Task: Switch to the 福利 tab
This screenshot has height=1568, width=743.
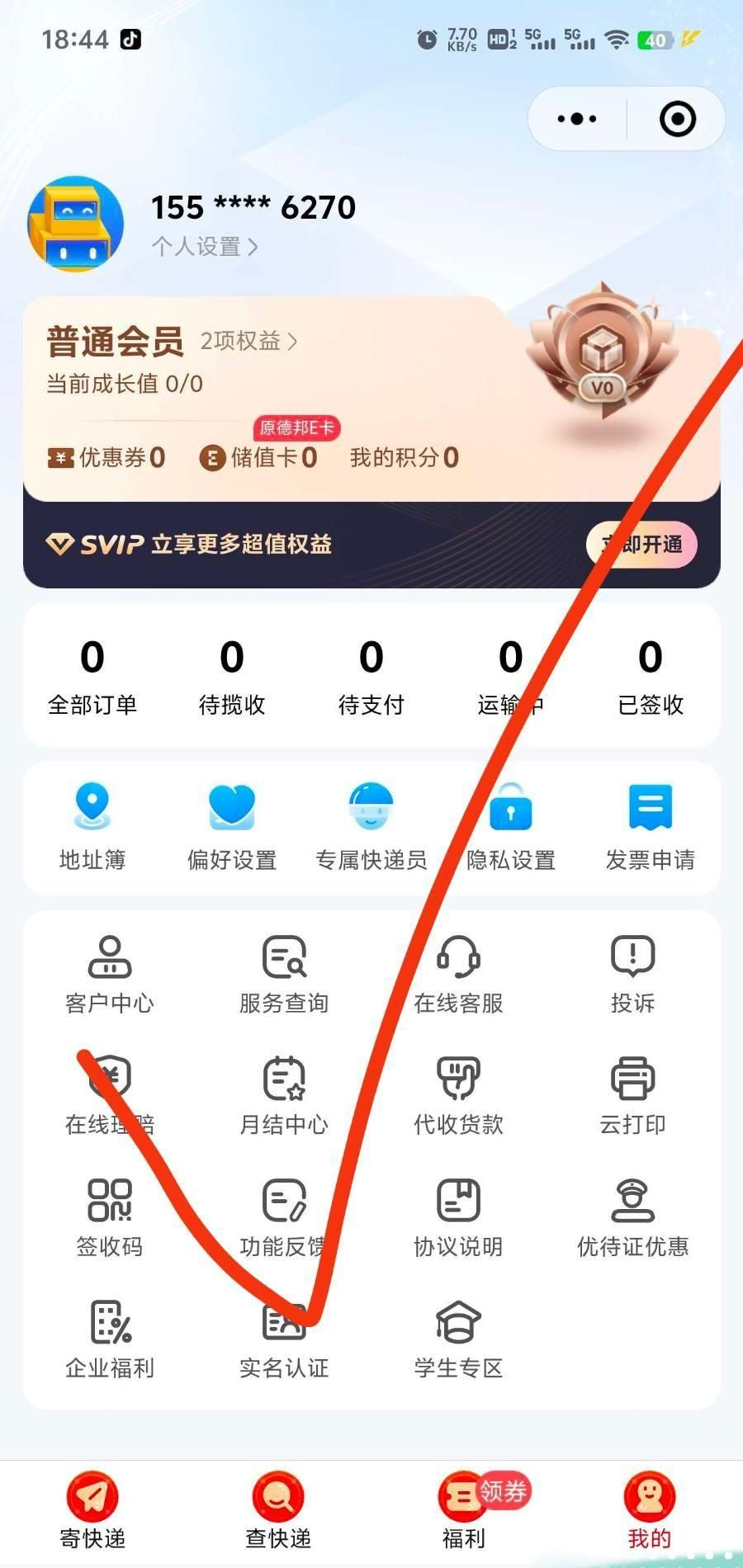Action: point(464,1510)
